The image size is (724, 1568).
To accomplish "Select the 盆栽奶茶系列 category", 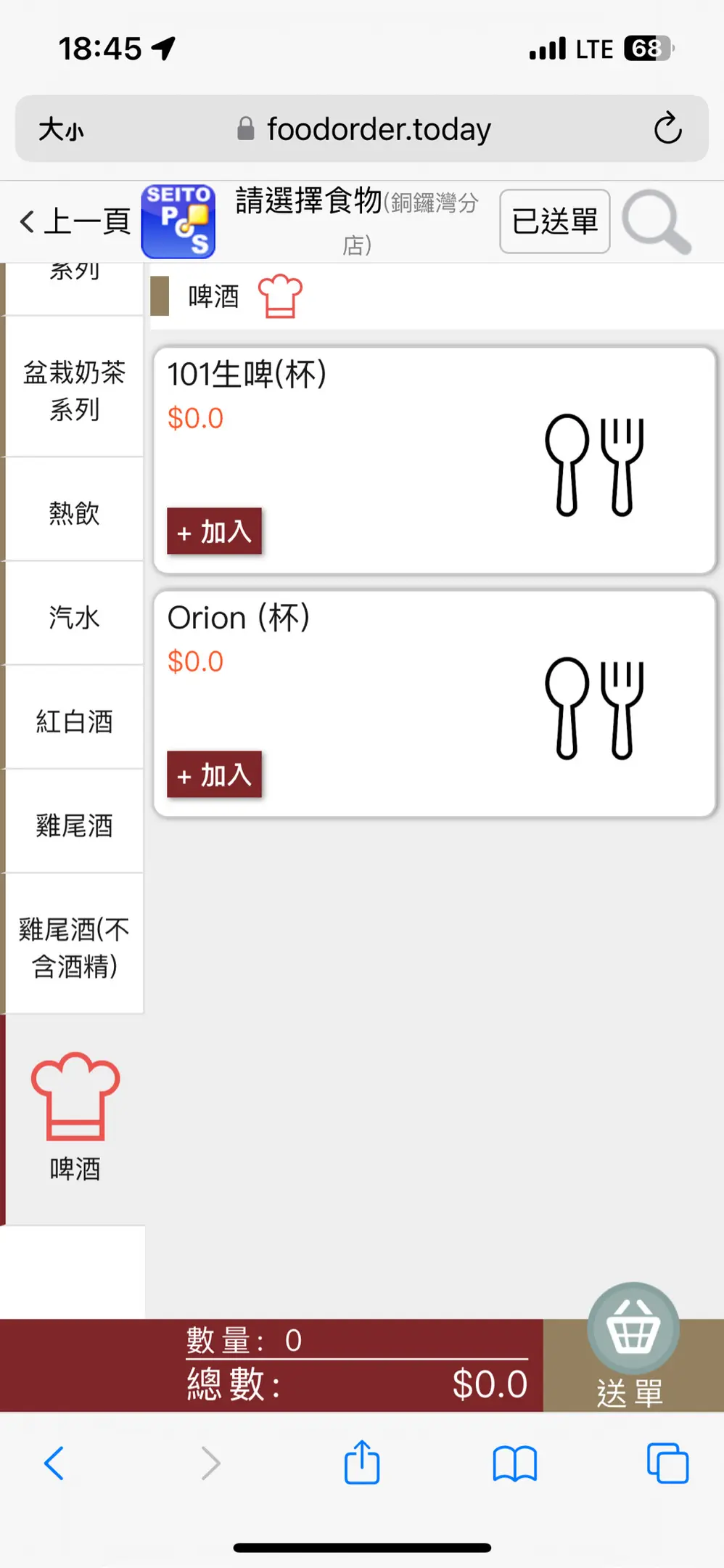I will pyautogui.click(x=74, y=391).
